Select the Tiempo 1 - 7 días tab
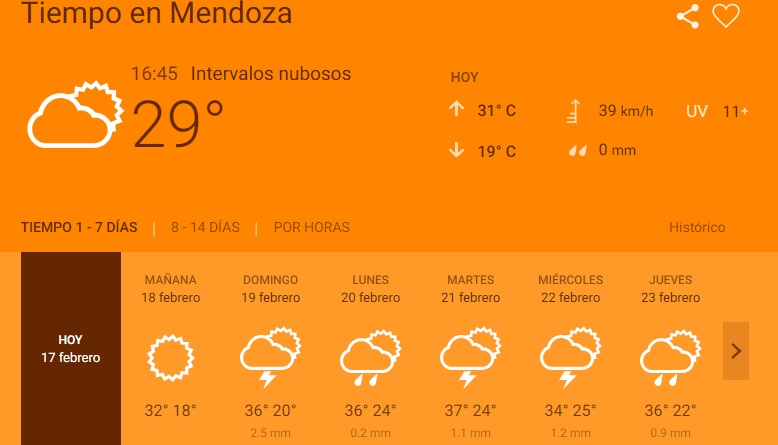The image size is (778, 445). coord(79,227)
